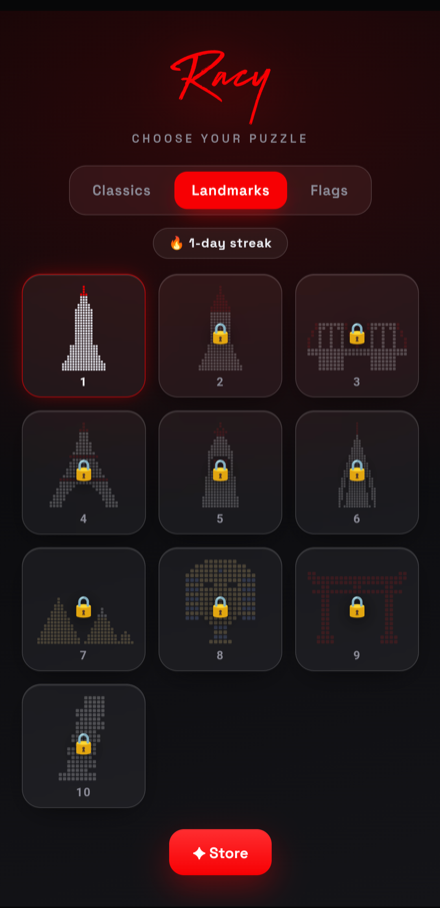440x908 pixels.
Task: Select locked puzzle 4
Action: (83, 473)
